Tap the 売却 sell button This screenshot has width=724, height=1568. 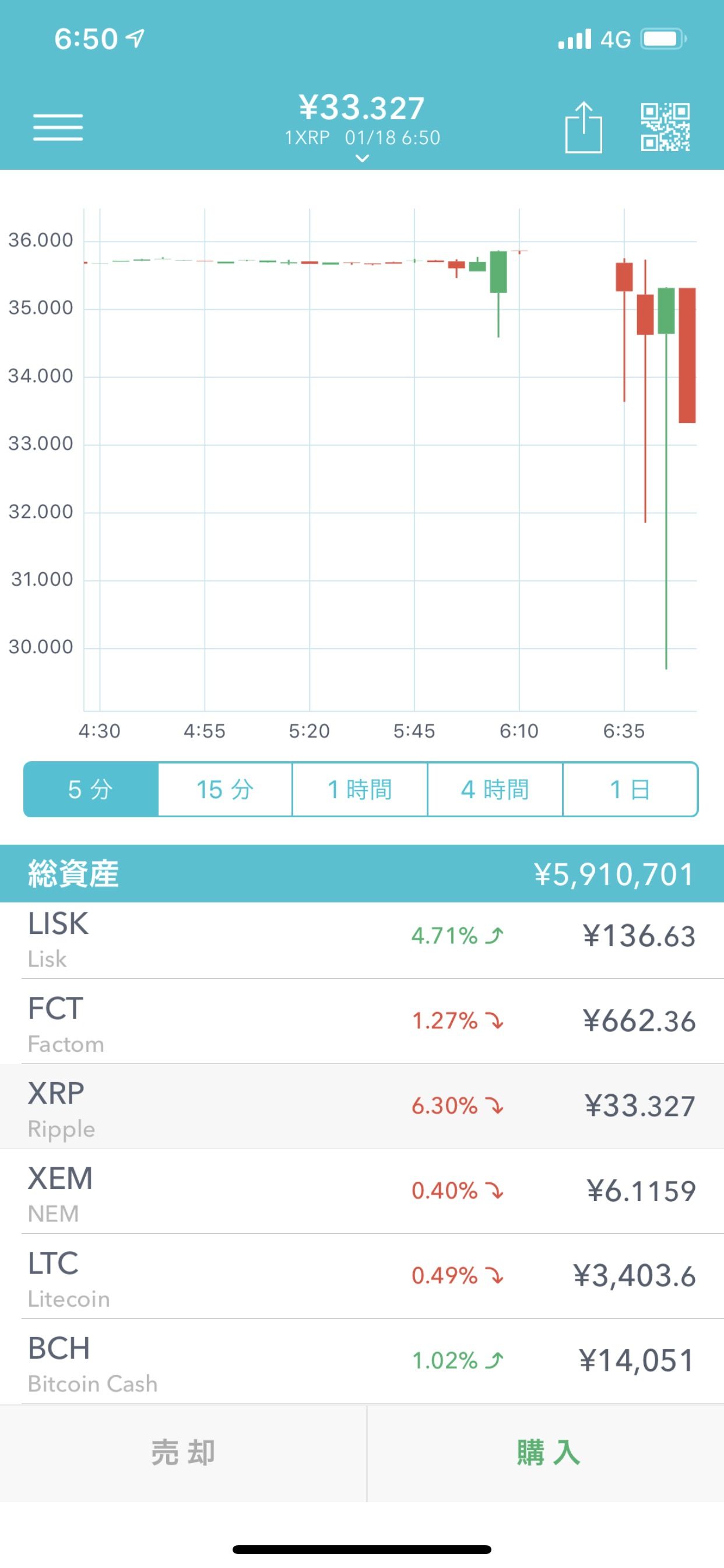[182, 1453]
